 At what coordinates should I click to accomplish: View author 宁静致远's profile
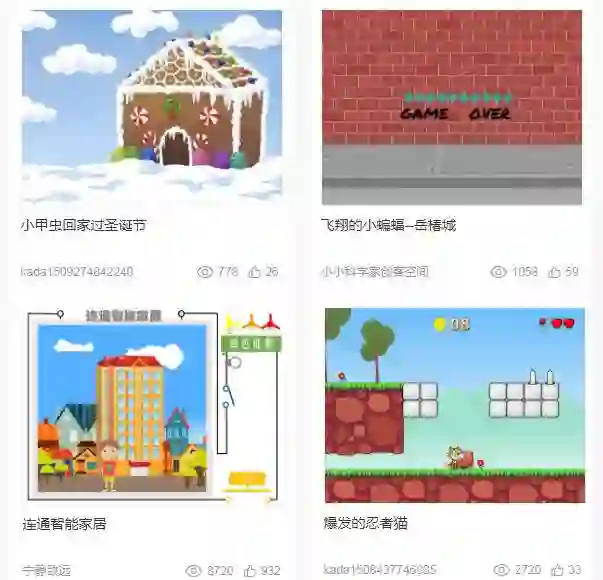[x=47, y=570]
